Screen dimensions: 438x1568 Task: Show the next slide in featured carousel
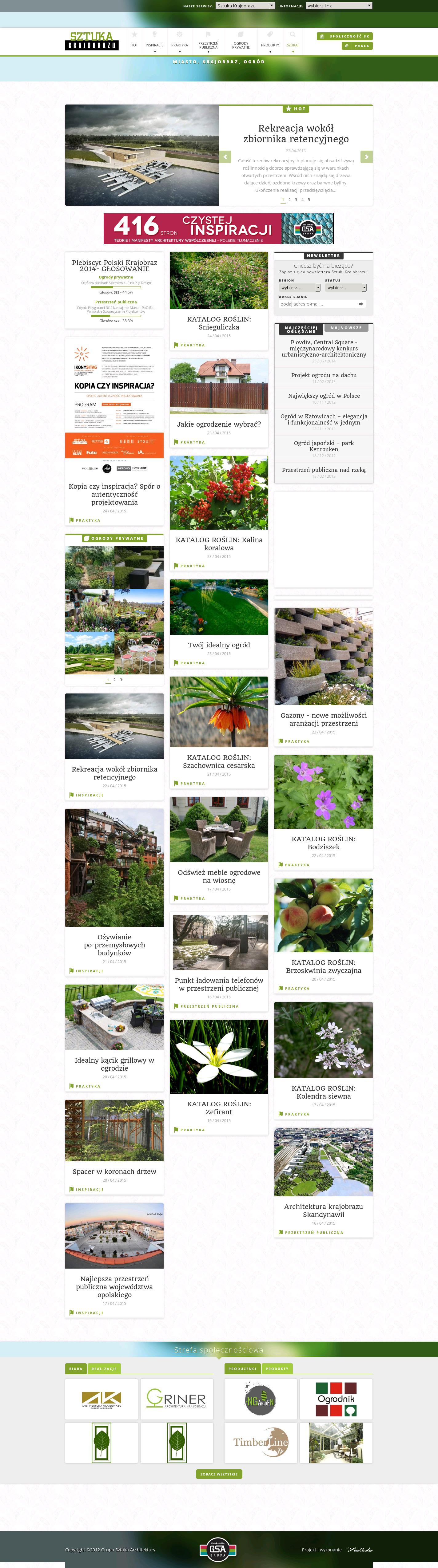pos(366,157)
